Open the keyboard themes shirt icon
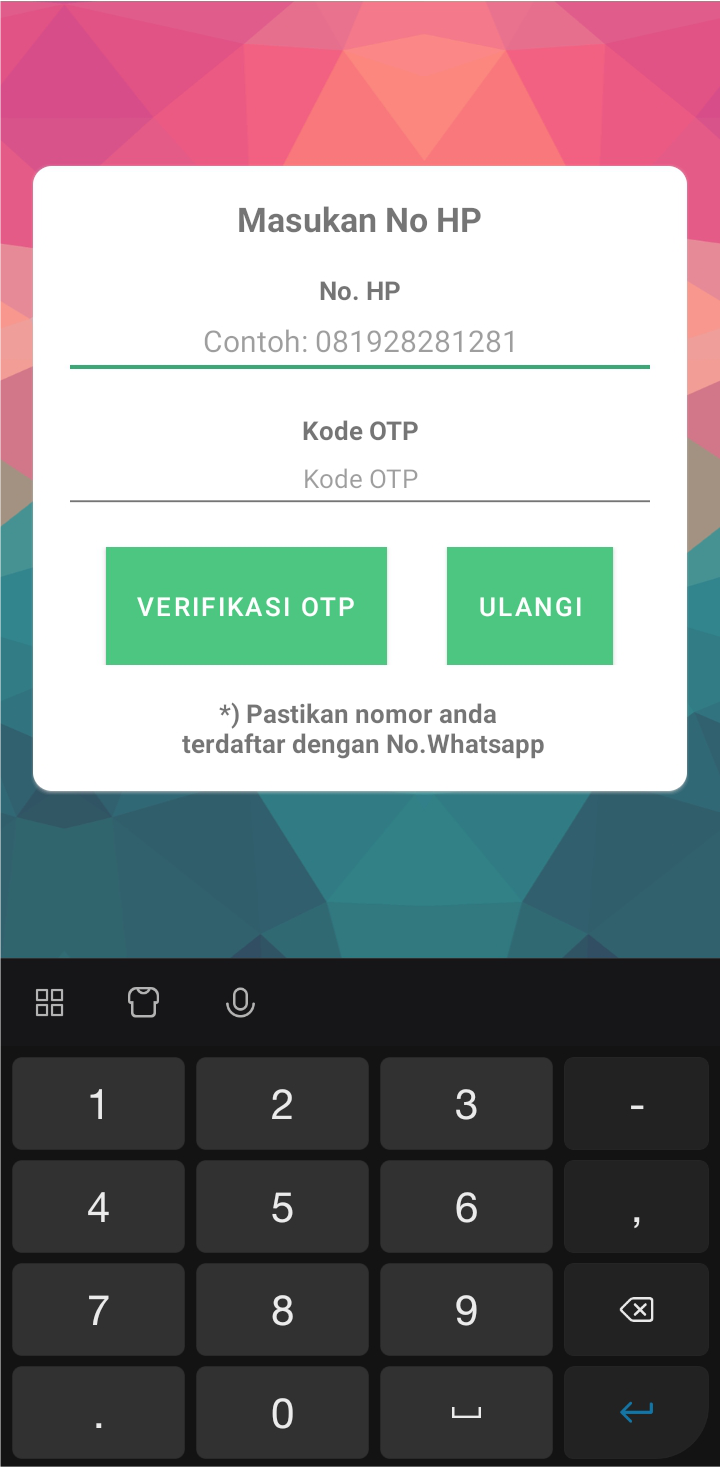The image size is (720, 1467). point(144,1002)
